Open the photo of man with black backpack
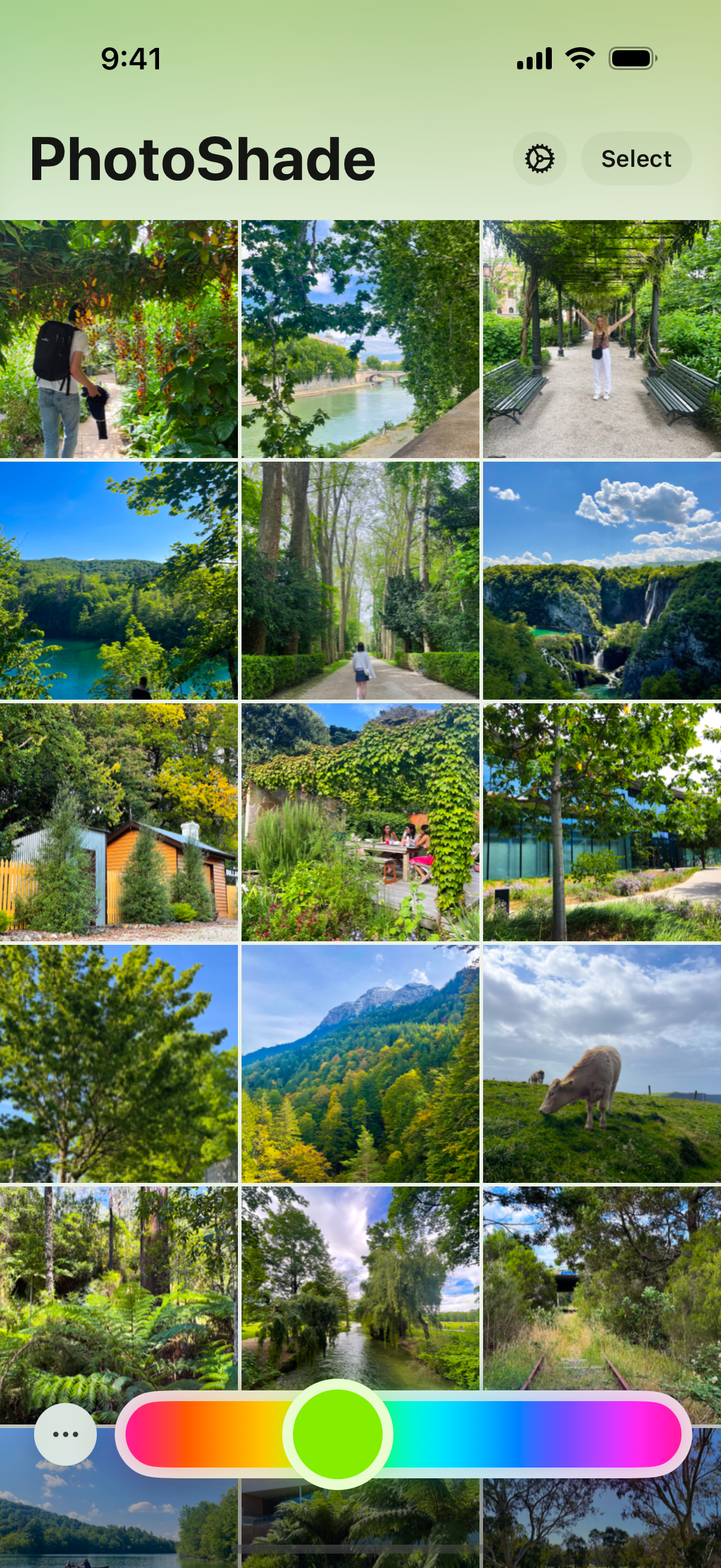721x1568 pixels. pyautogui.click(x=118, y=339)
